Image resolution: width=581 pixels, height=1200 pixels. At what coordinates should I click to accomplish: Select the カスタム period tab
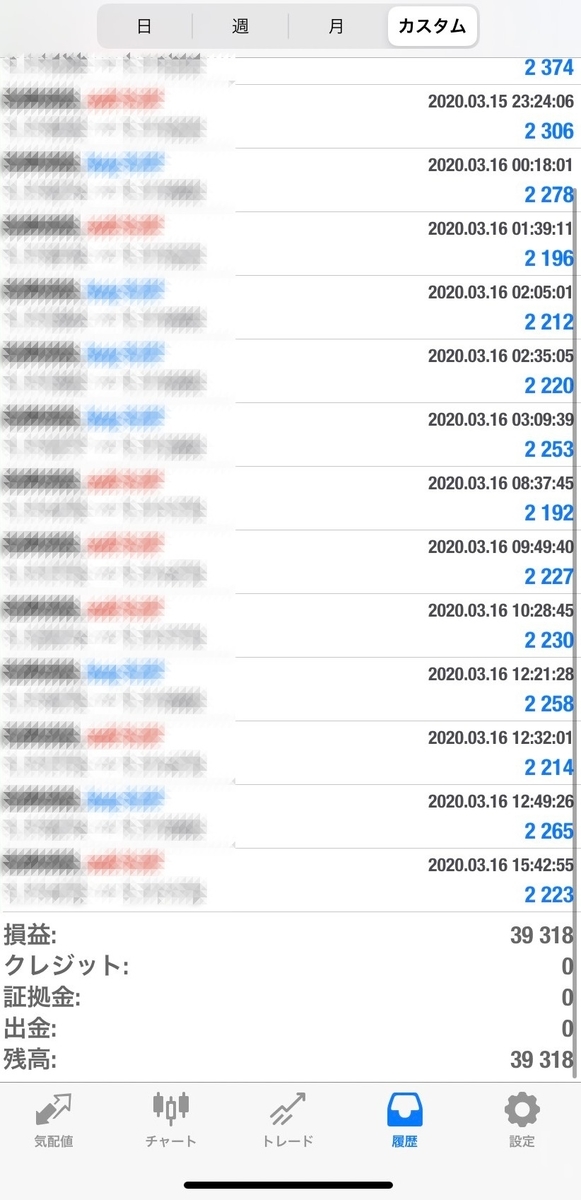pos(432,26)
